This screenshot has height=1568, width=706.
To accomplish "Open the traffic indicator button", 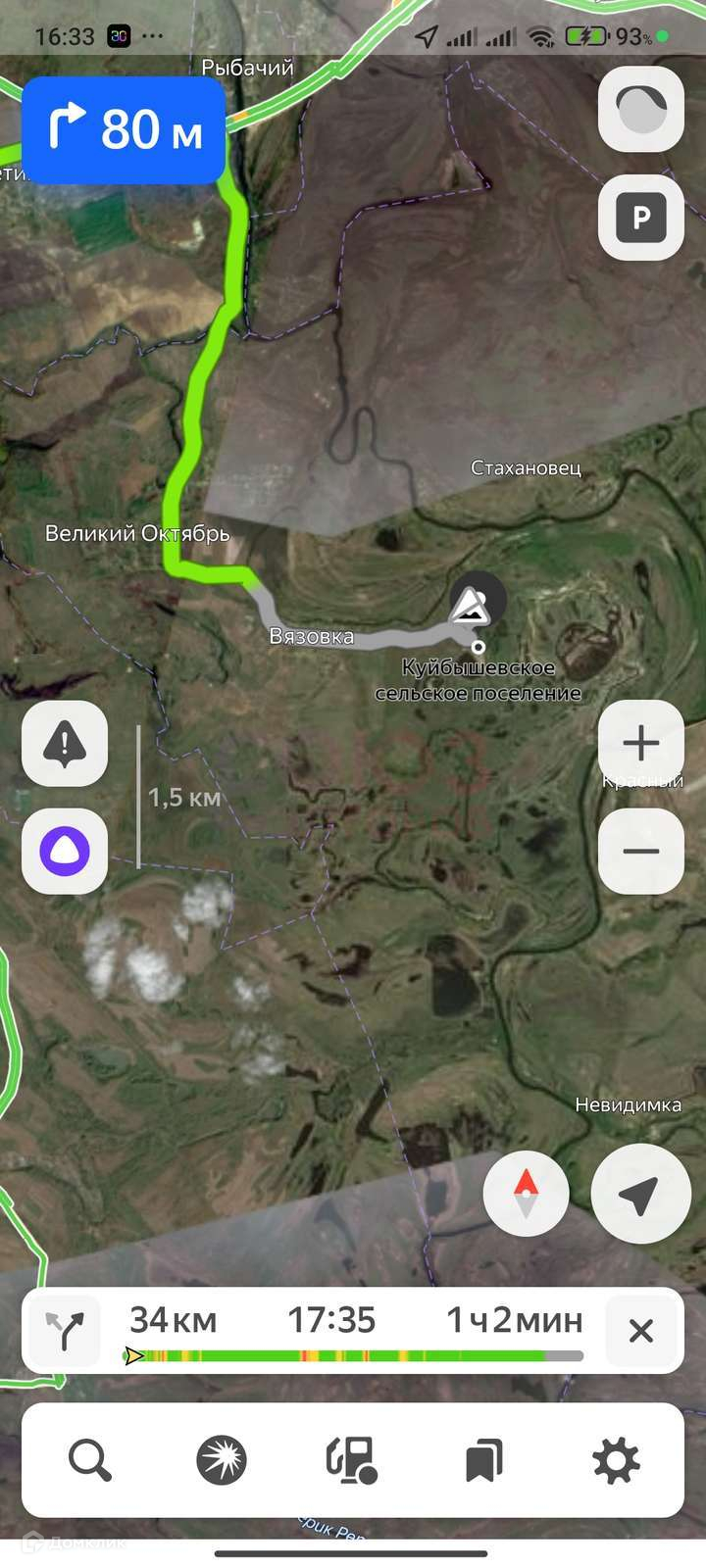I will click(640, 109).
